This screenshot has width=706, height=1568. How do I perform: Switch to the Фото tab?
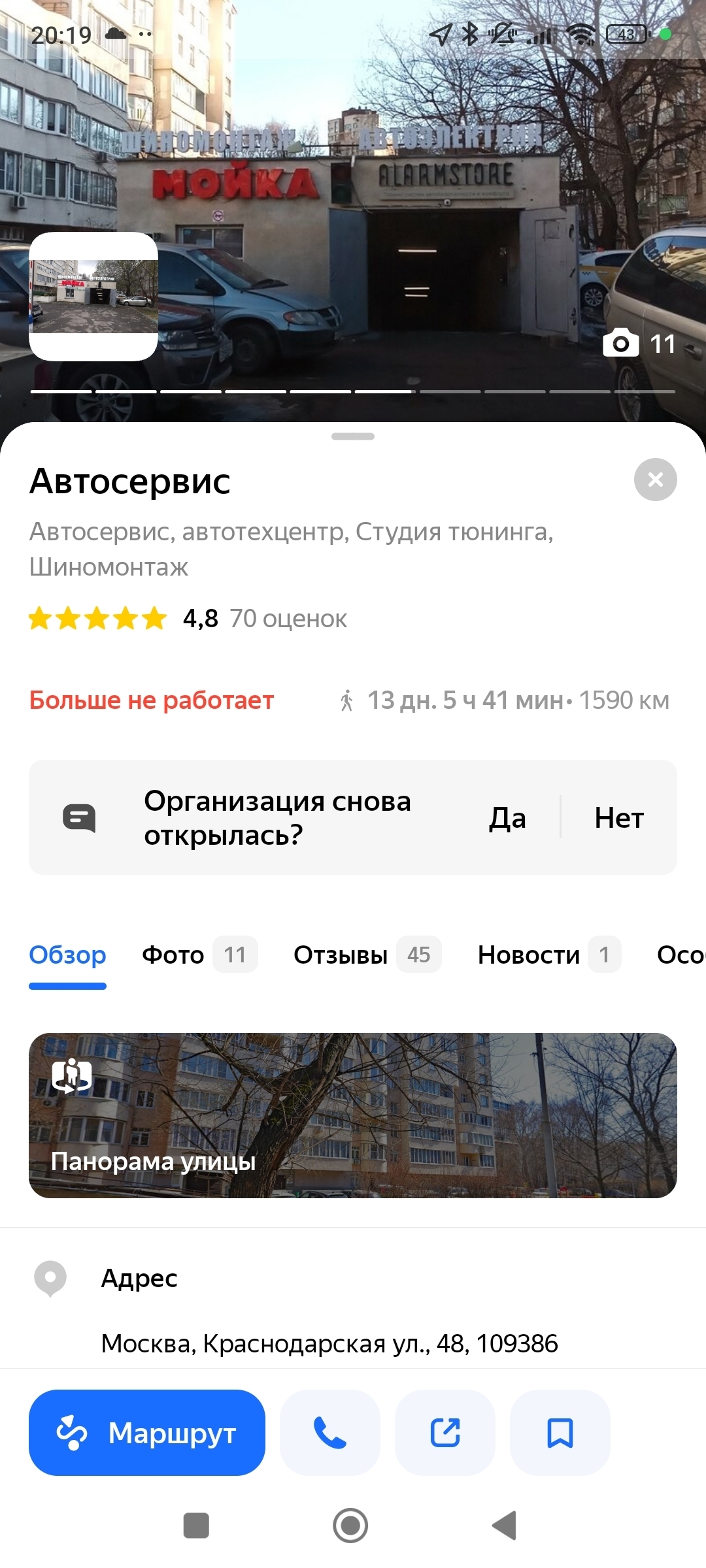(x=199, y=955)
